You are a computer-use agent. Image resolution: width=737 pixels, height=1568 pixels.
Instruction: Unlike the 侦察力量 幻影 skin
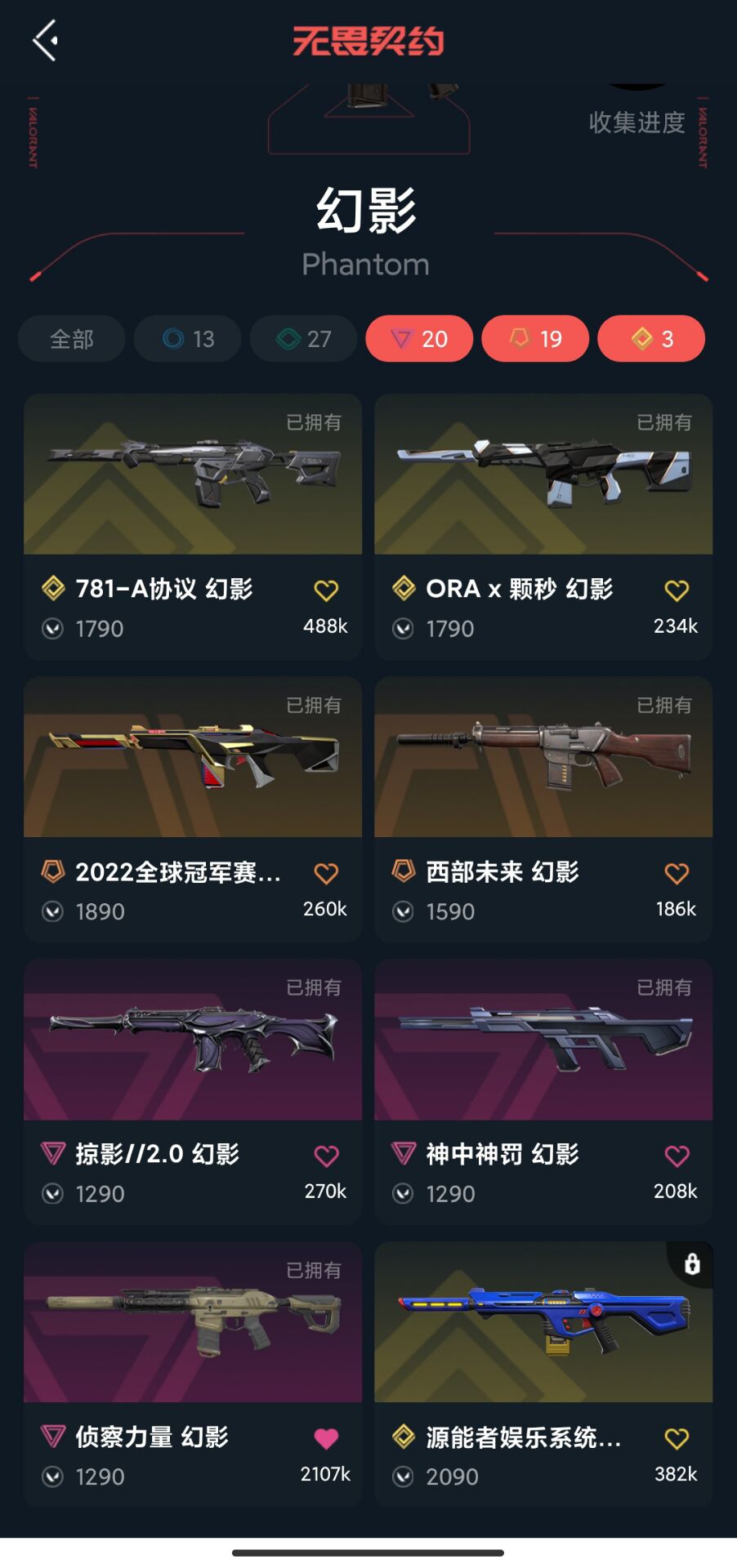326,1438
